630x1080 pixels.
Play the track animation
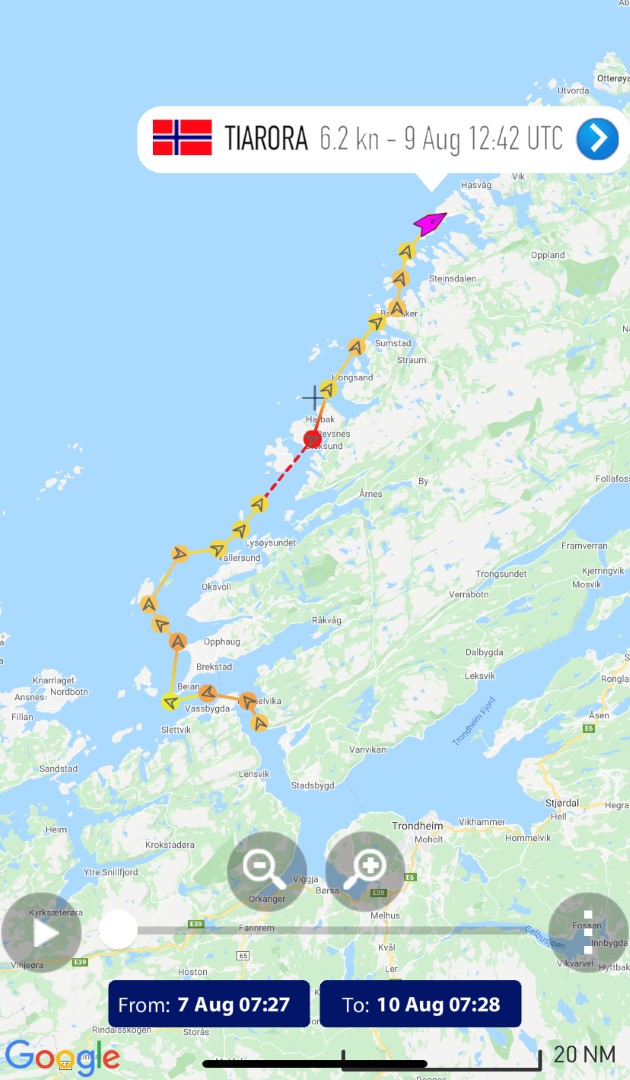coord(41,932)
